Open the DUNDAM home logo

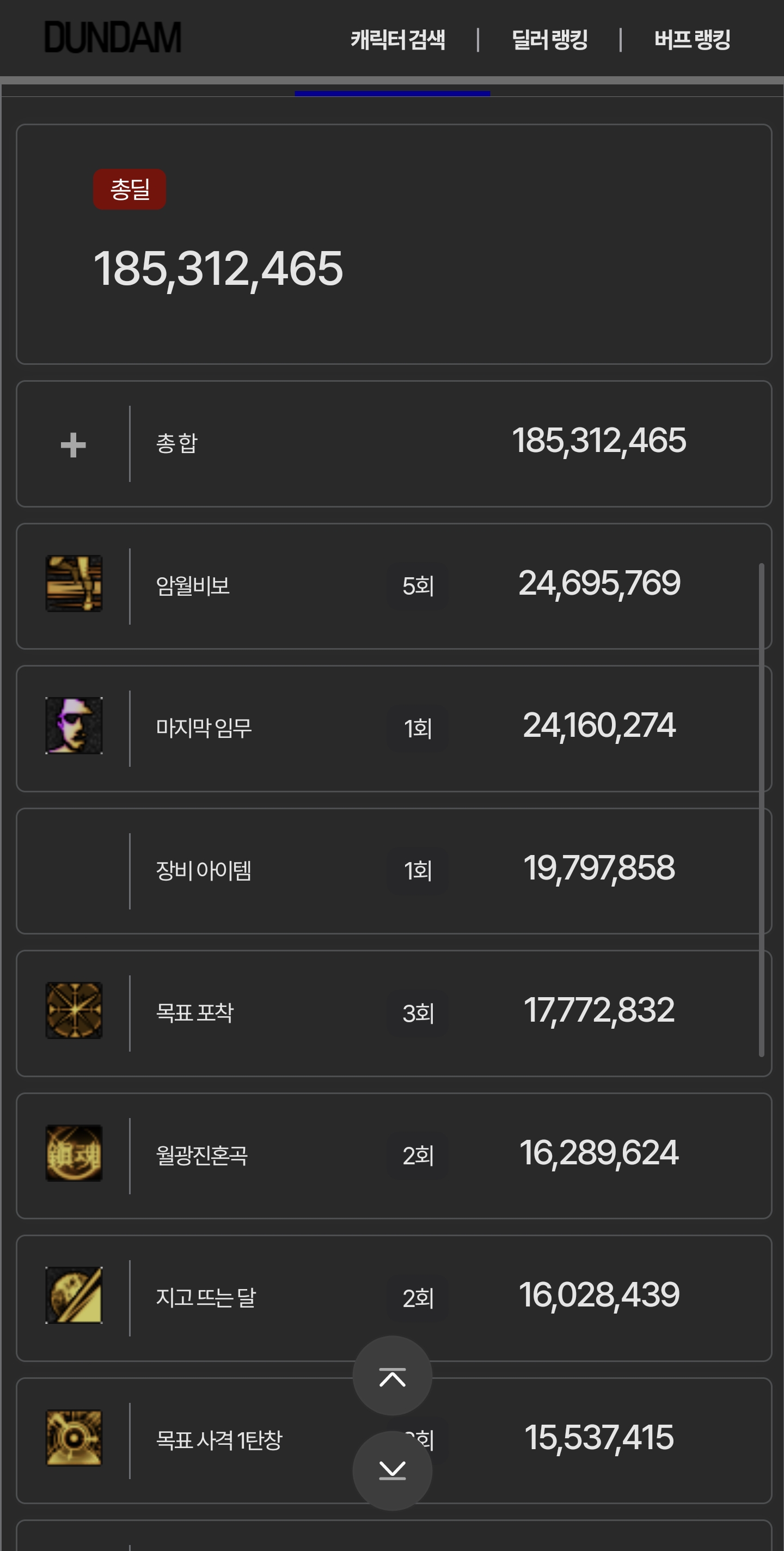click(113, 38)
